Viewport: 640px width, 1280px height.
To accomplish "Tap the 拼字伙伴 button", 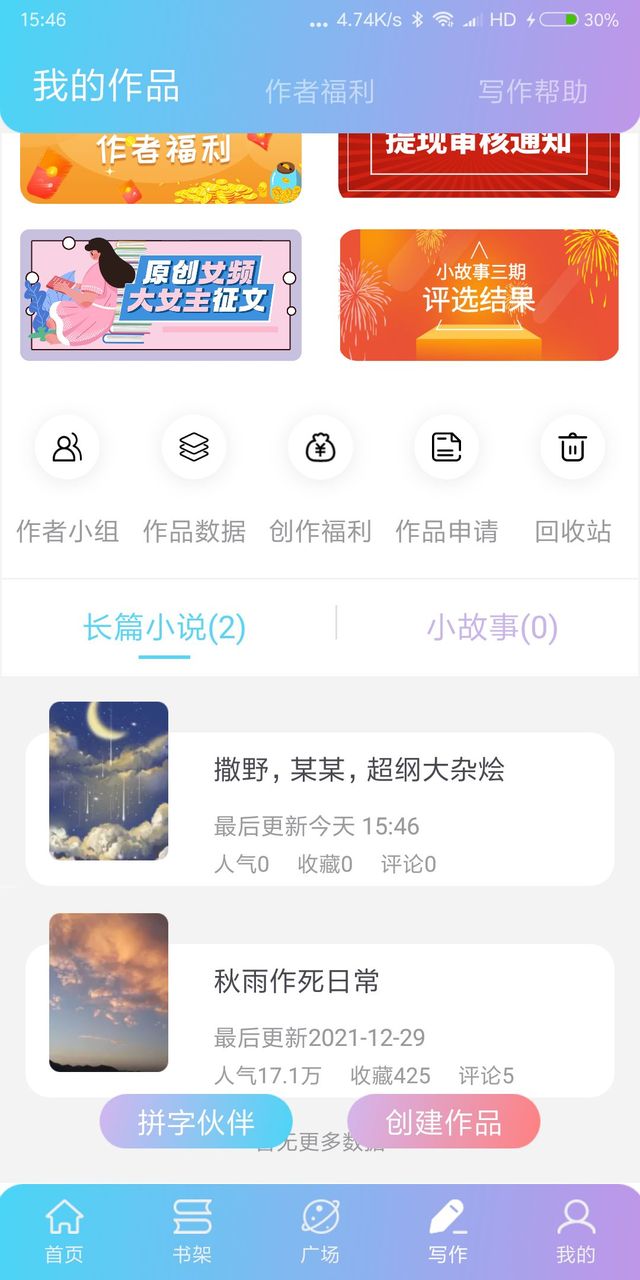I will pyautogui.click(x=196, y=1122).
